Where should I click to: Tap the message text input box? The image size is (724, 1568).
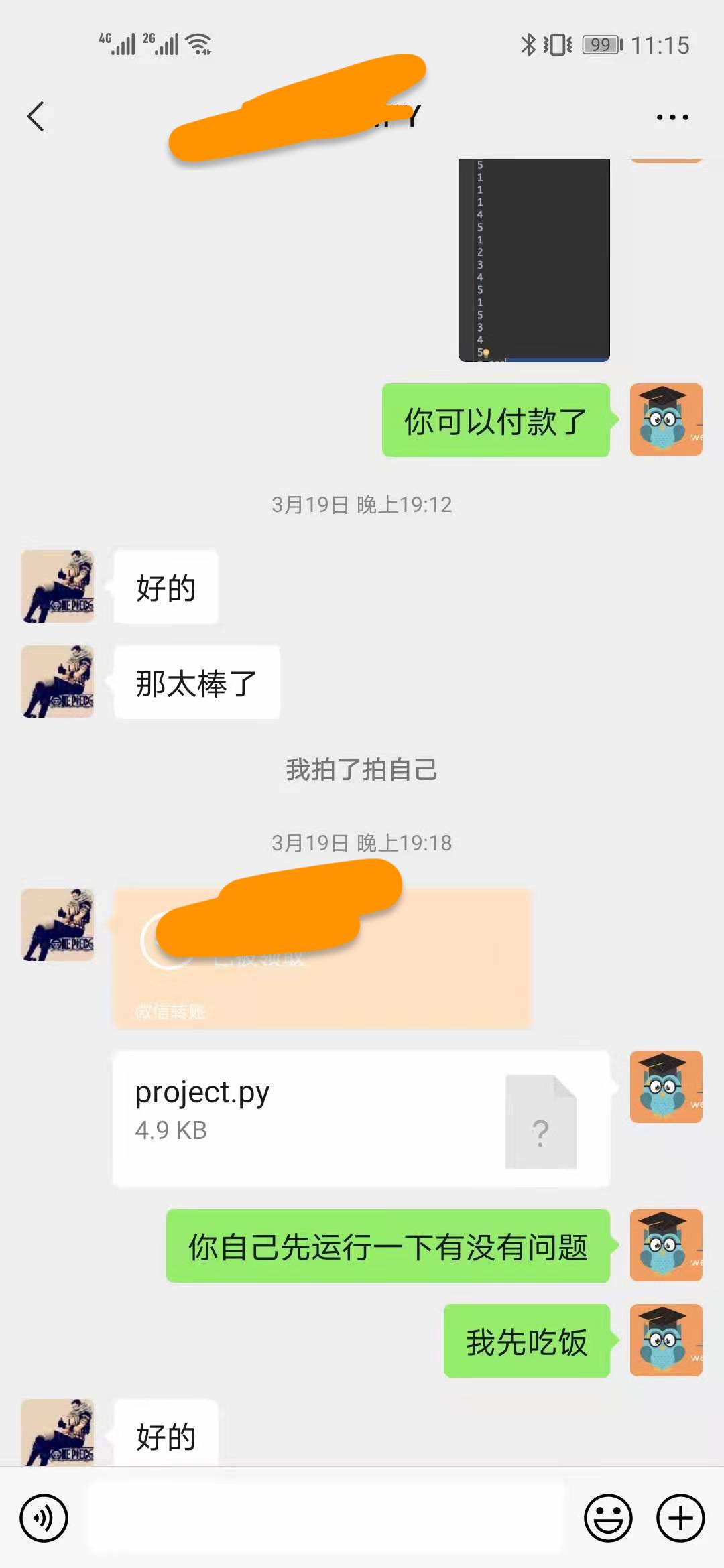tap(326, 1518)
